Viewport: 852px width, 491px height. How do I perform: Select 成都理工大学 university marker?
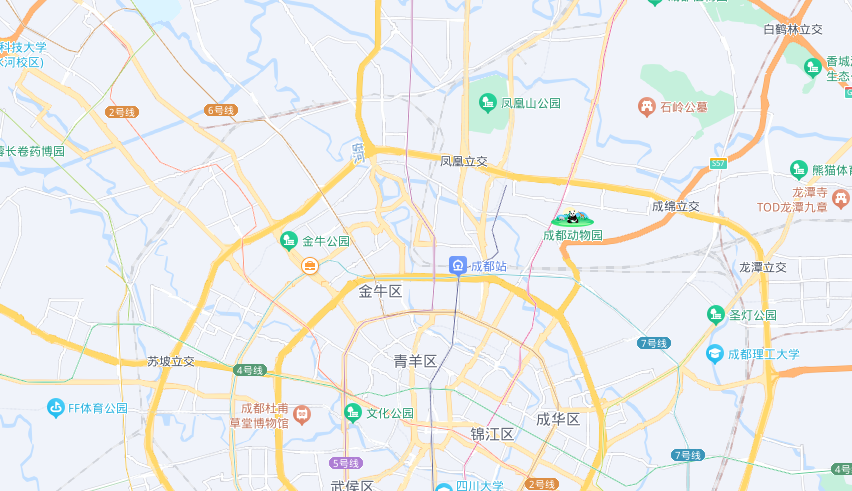[x=715, y=353]
